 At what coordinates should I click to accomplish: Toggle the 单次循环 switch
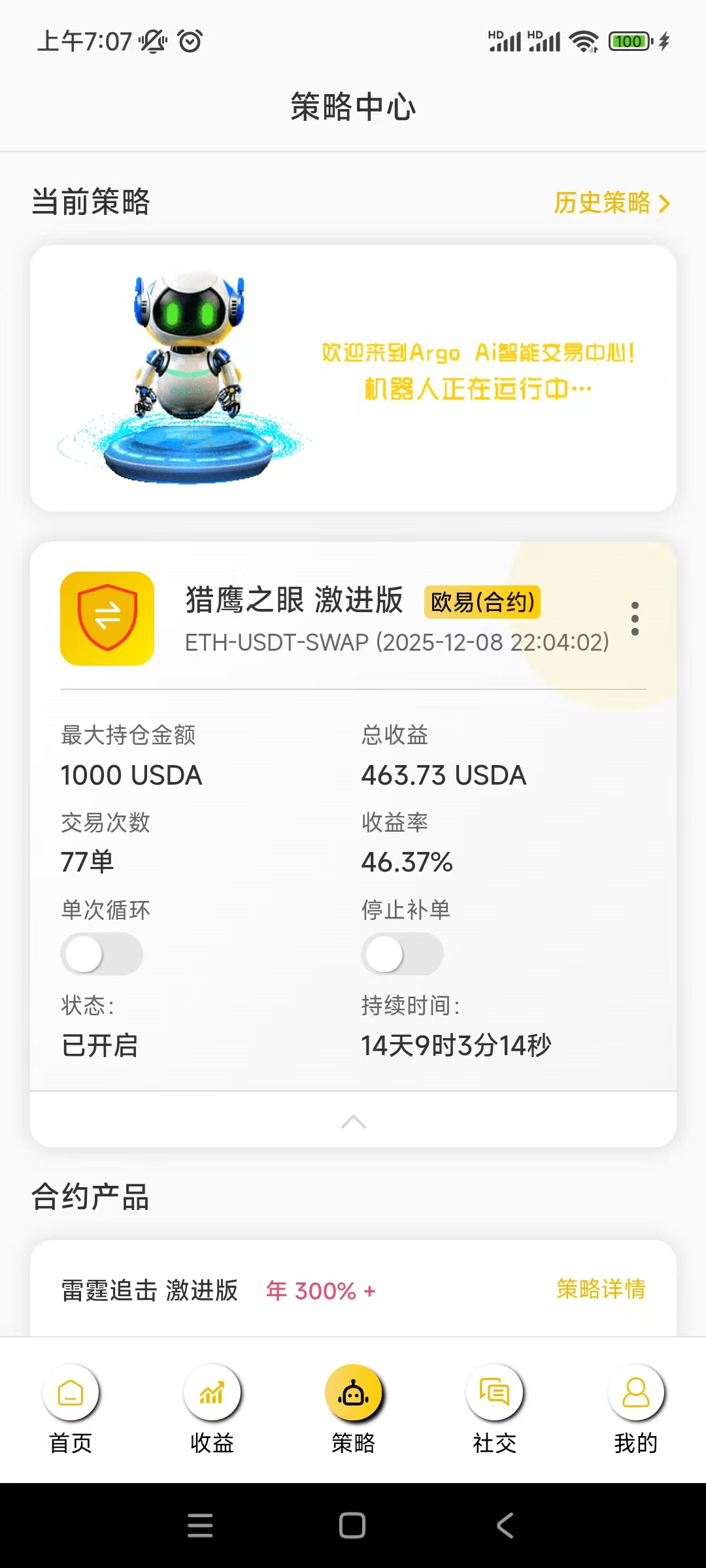(x=101, y=954)
